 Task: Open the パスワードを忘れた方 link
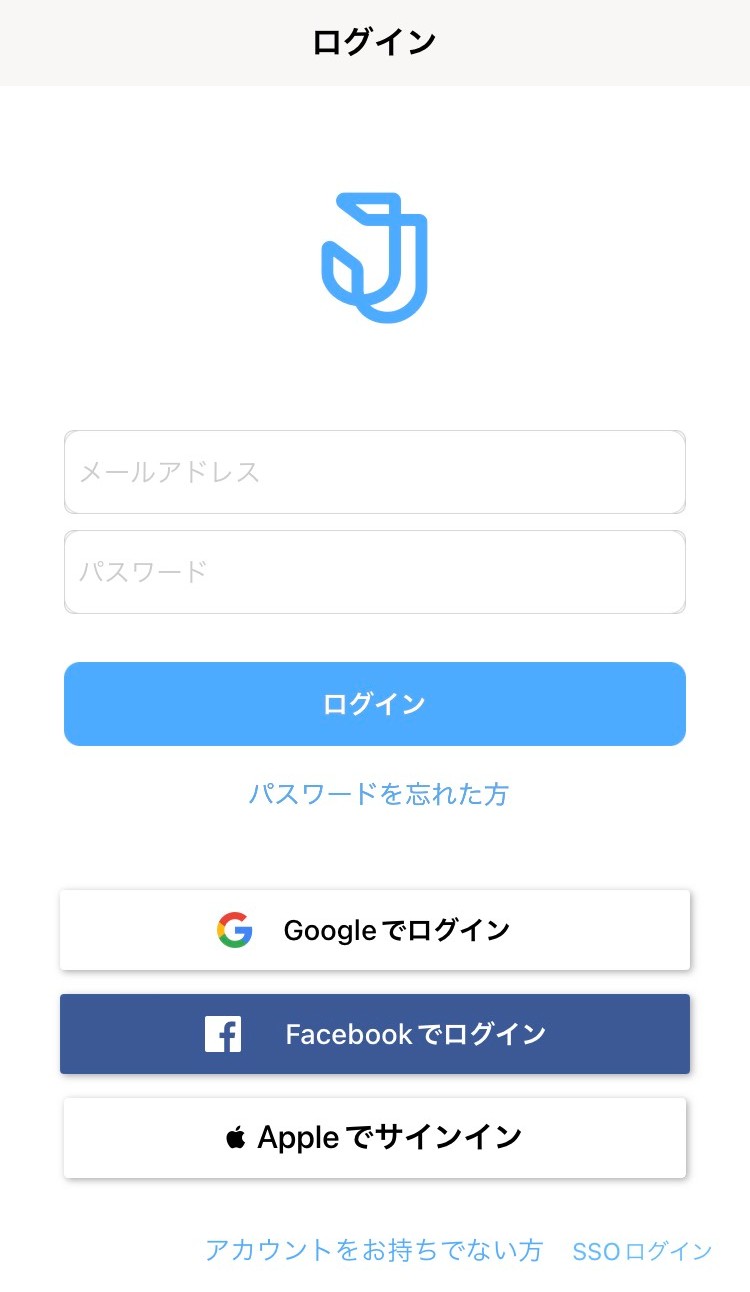(379, 794)
